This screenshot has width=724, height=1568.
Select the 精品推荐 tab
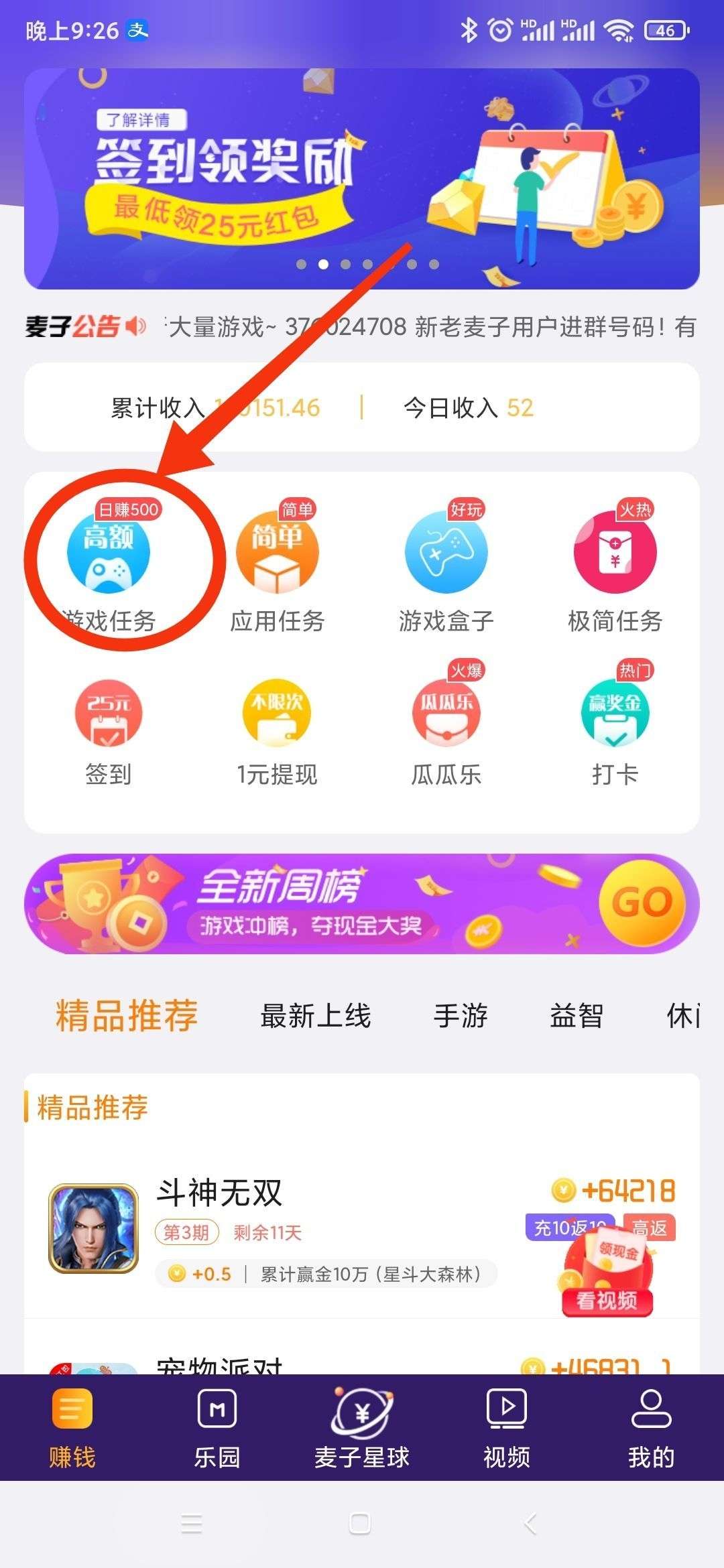(x=126, y=1016)
